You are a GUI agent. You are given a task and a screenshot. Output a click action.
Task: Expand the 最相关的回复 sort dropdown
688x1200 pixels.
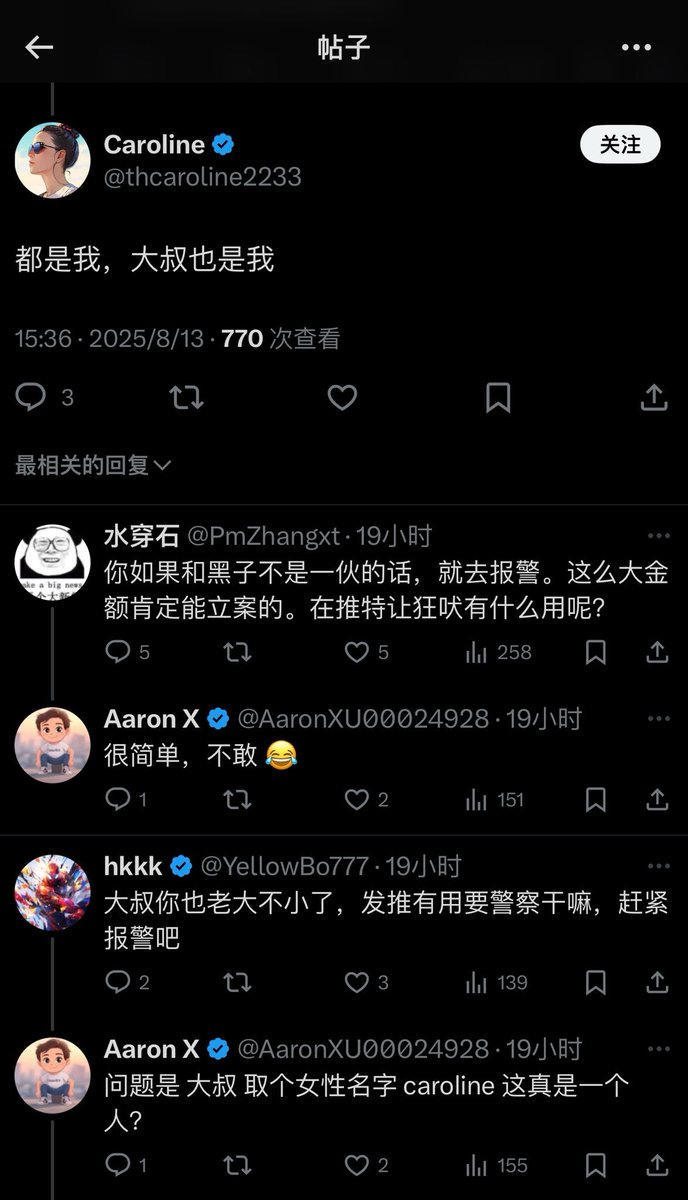click(94, 465)
